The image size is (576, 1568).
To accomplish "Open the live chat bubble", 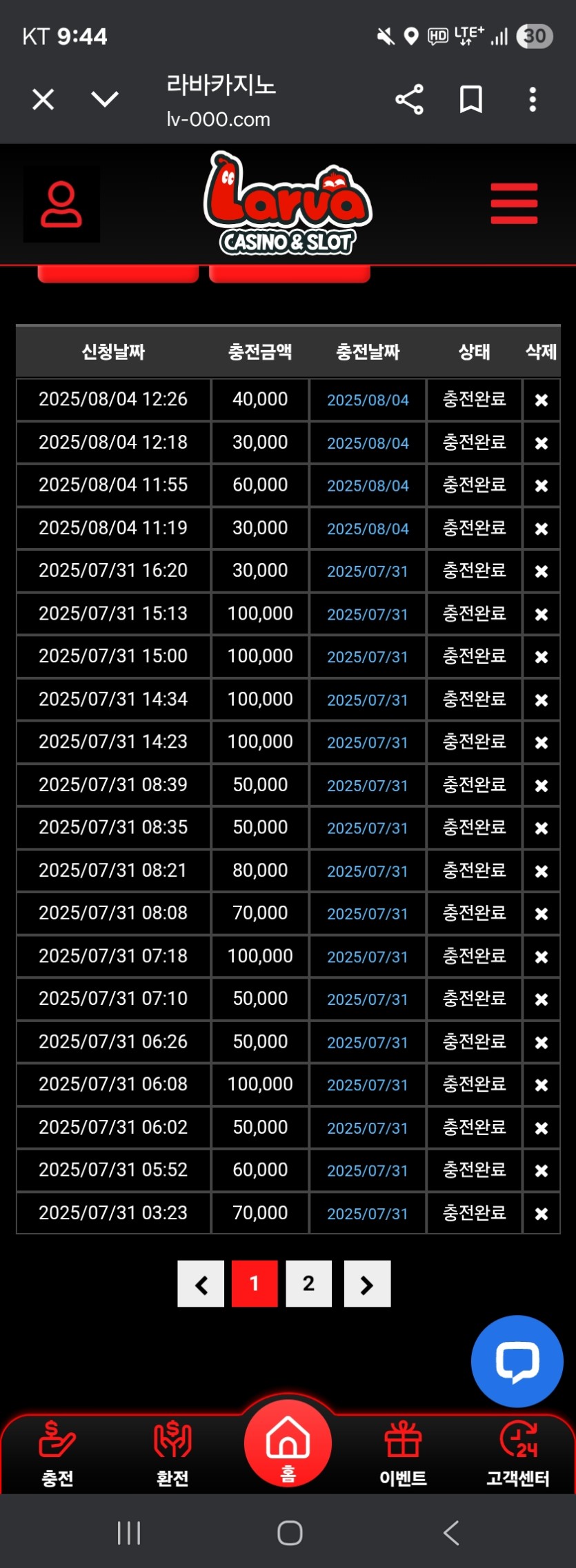I will (517, 1361).
